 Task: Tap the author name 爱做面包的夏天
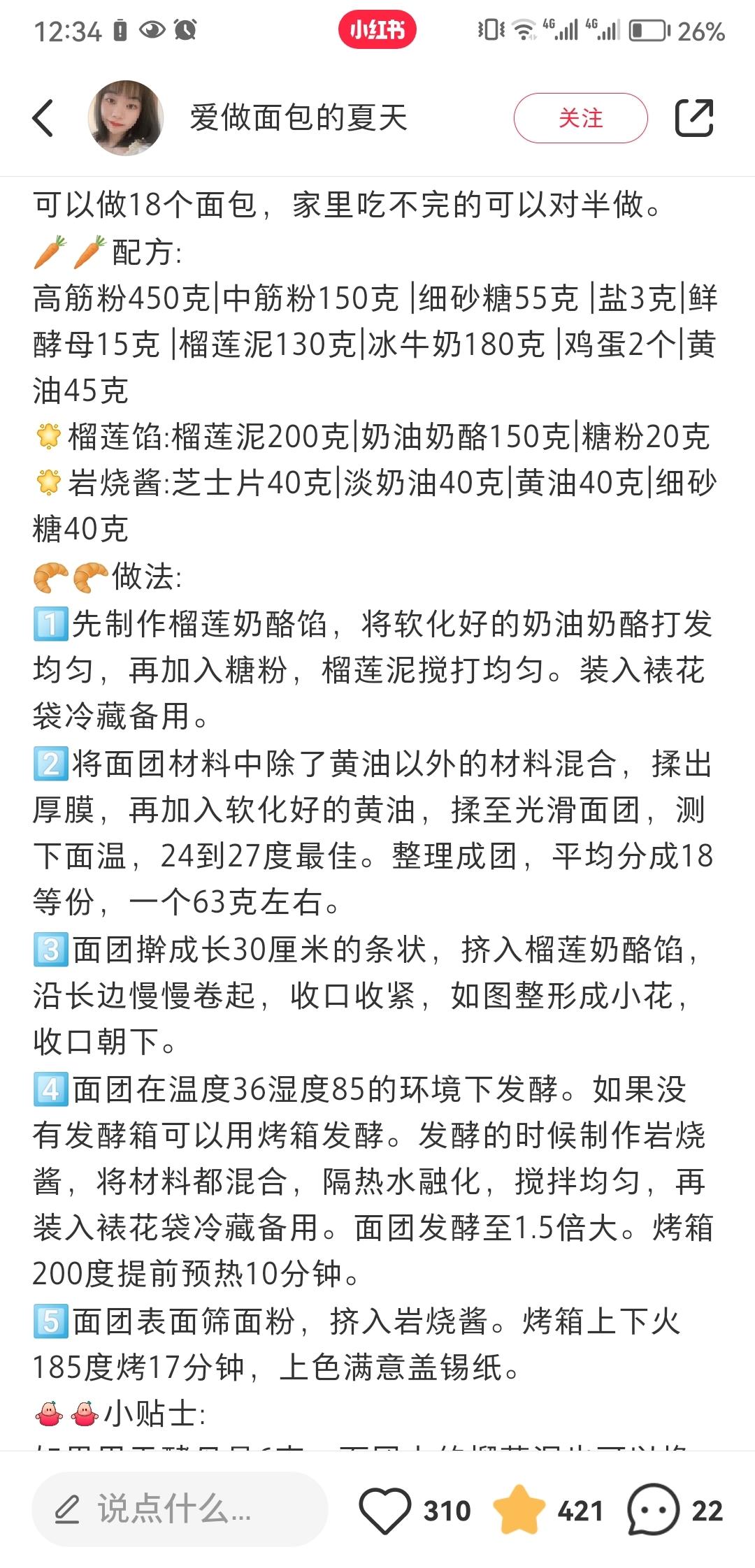pyautogui.click(x=299, y=117)
